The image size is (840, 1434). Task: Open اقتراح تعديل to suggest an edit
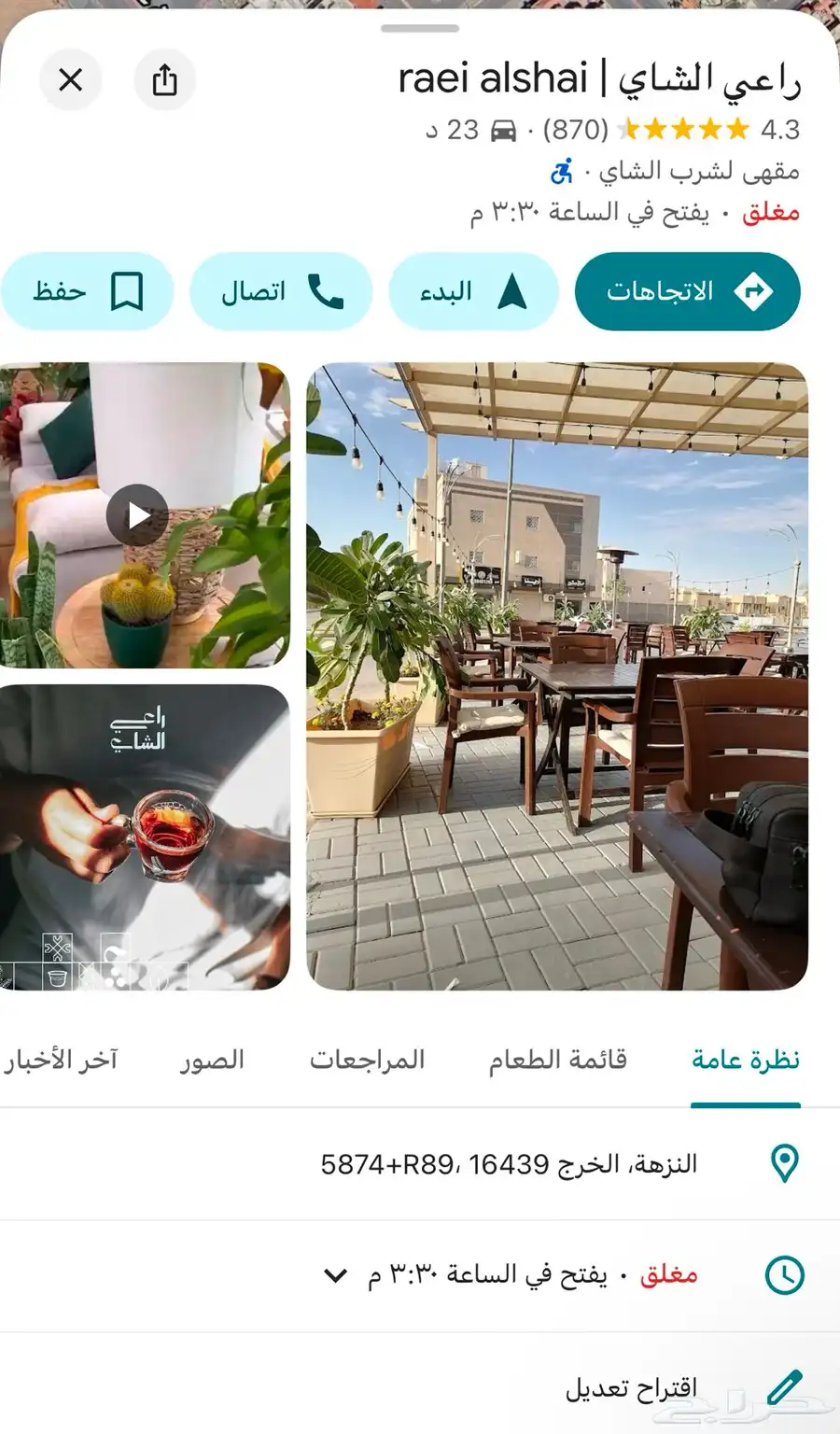[420, 1388]
